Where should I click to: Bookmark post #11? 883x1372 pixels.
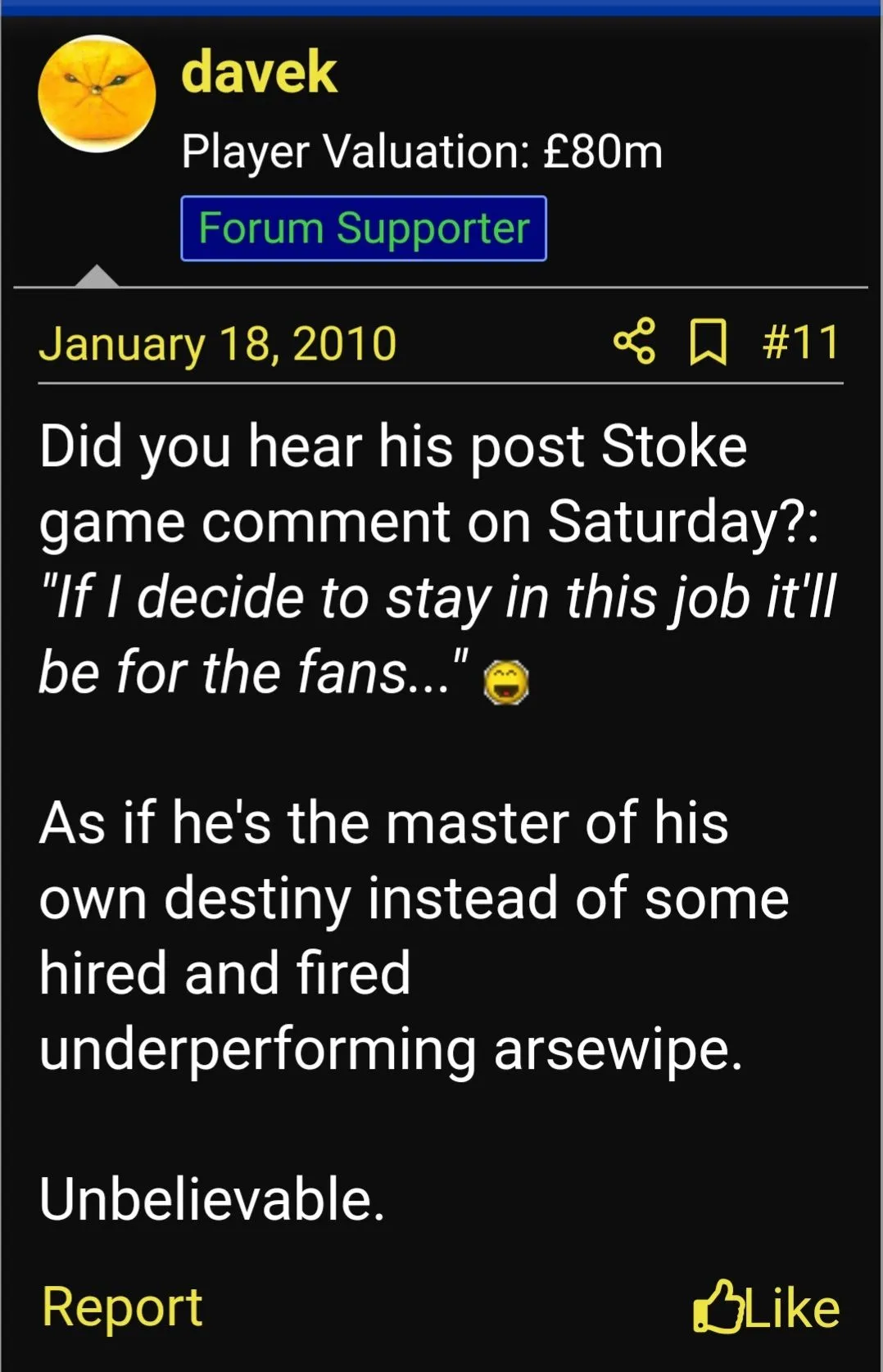[x=708, y=342]
